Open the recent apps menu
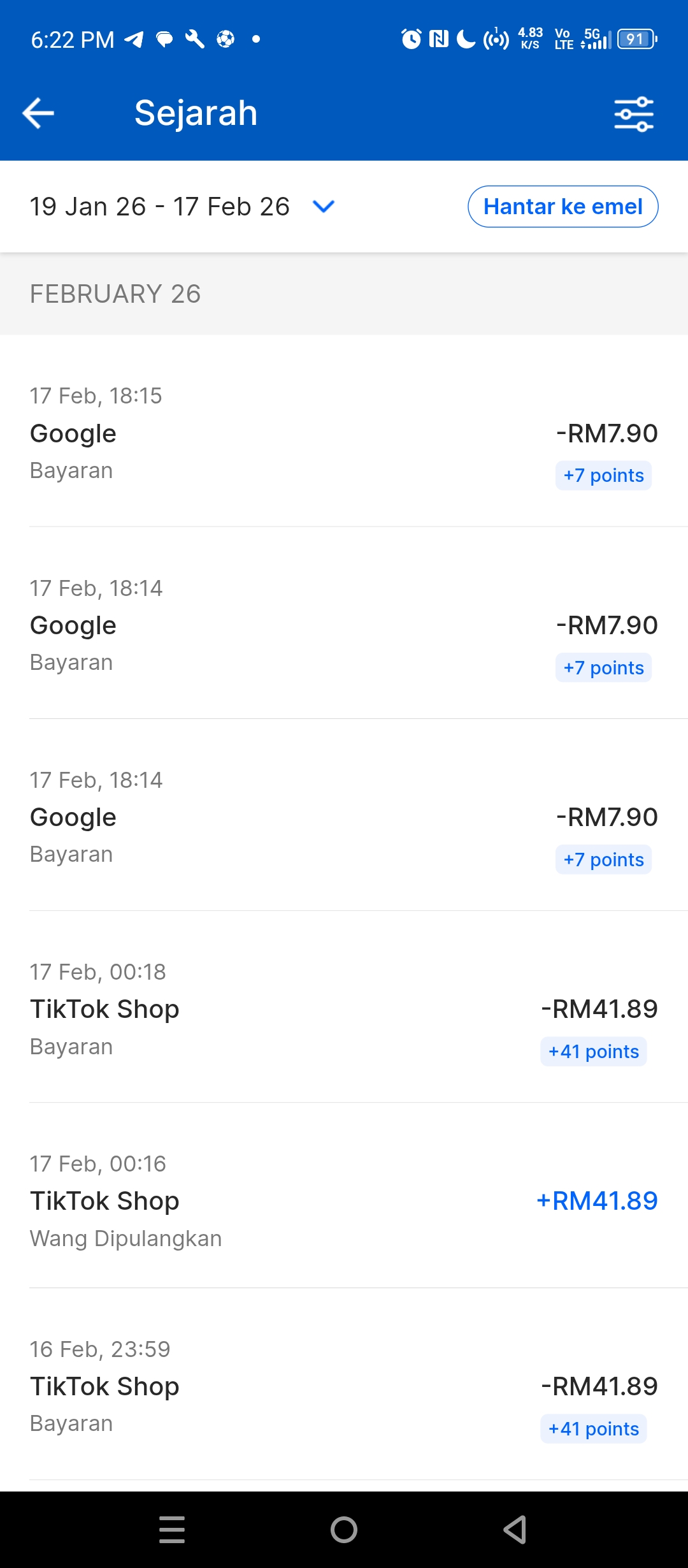The height and width of the screenshot is (1568, 688). [172, 1529]
